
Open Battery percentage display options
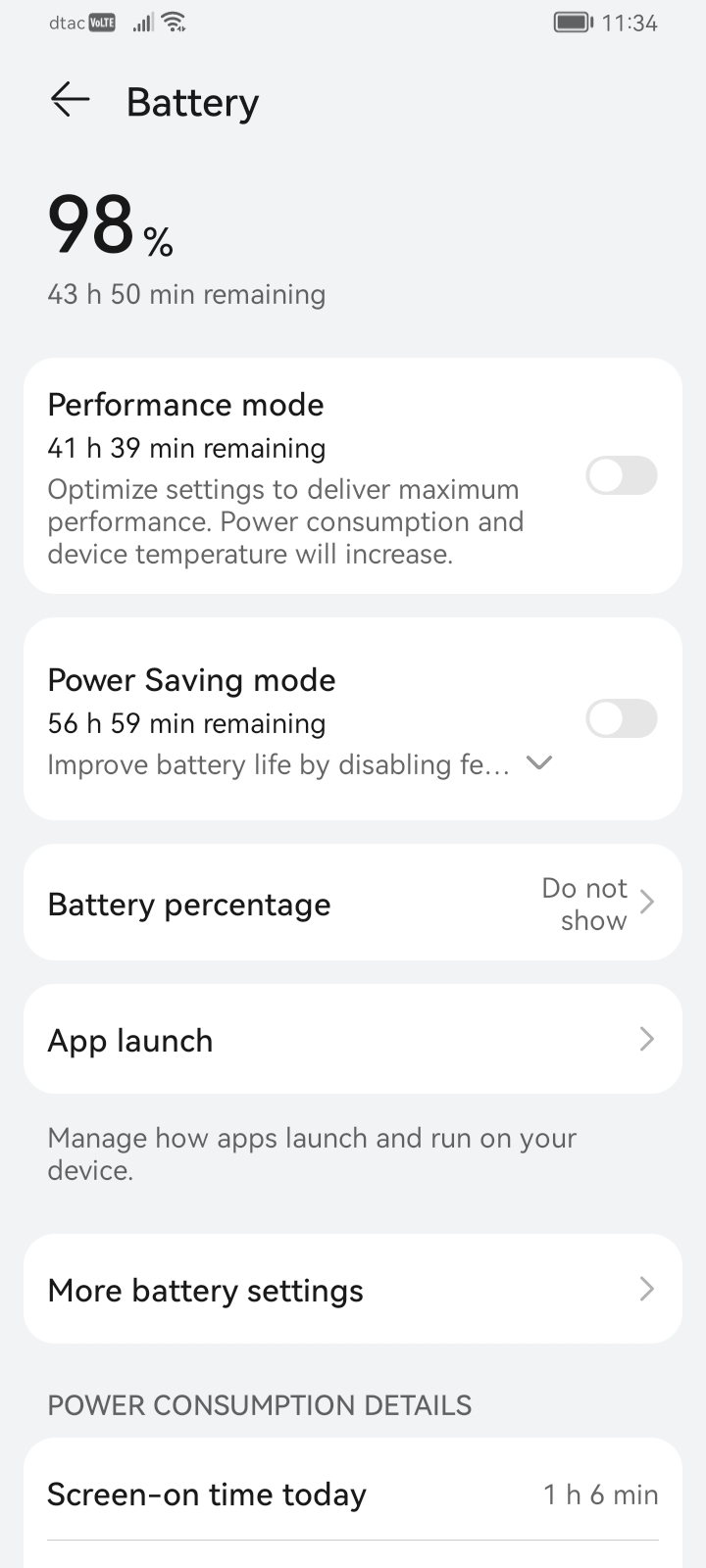coord(353,903)
